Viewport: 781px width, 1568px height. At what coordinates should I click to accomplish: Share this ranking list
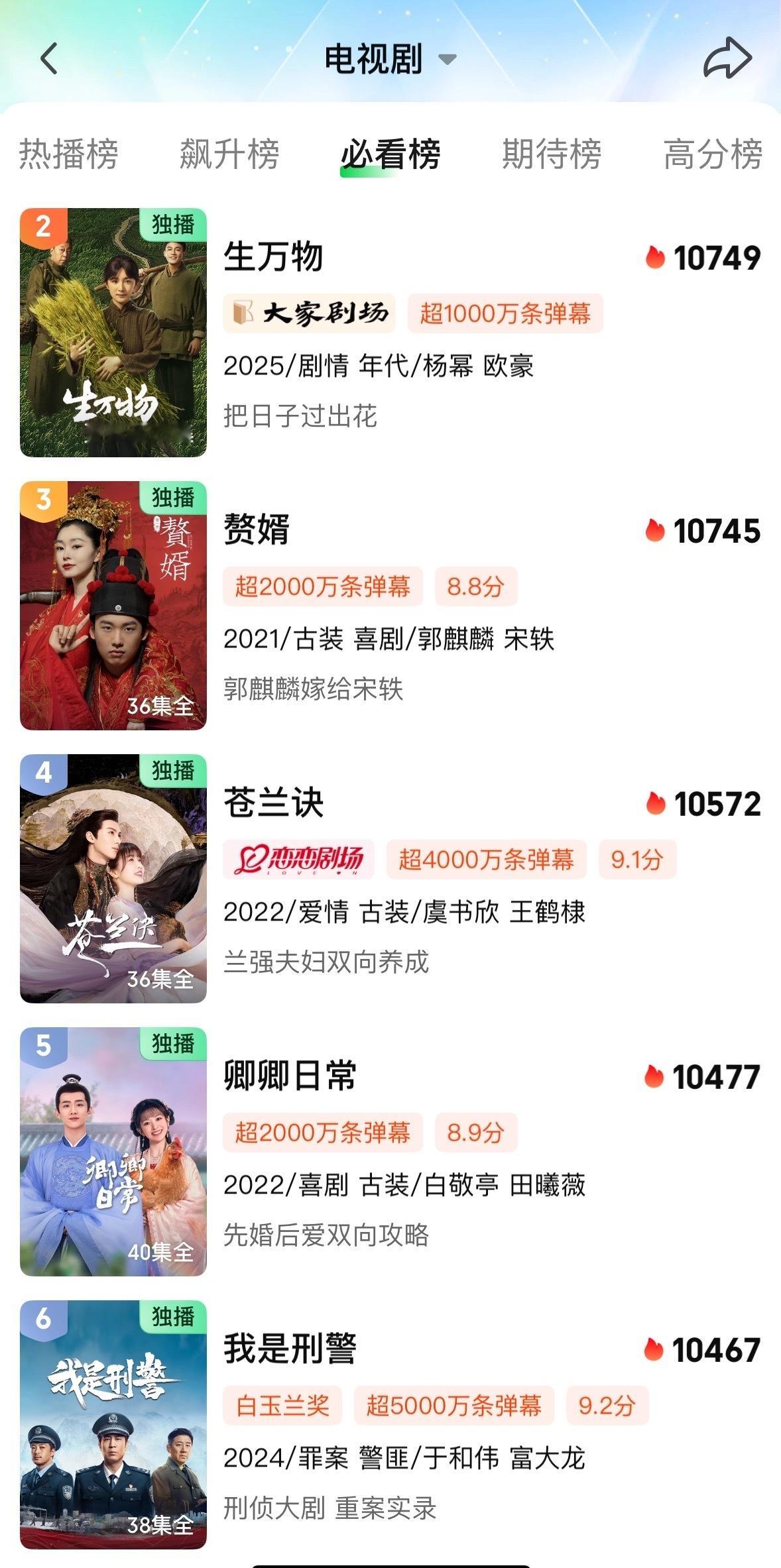click(727, 58)
